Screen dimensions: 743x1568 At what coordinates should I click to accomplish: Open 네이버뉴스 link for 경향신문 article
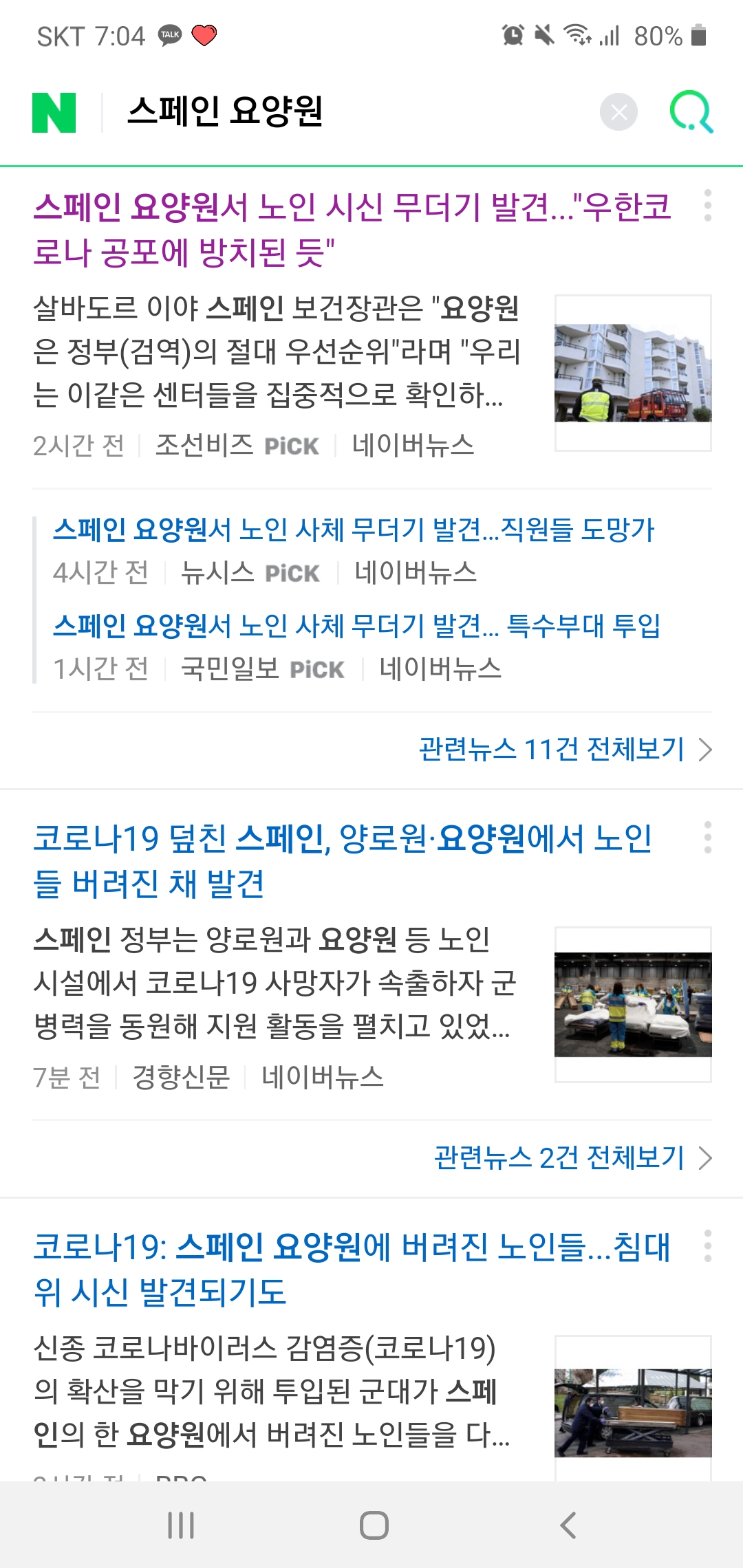323,1077
